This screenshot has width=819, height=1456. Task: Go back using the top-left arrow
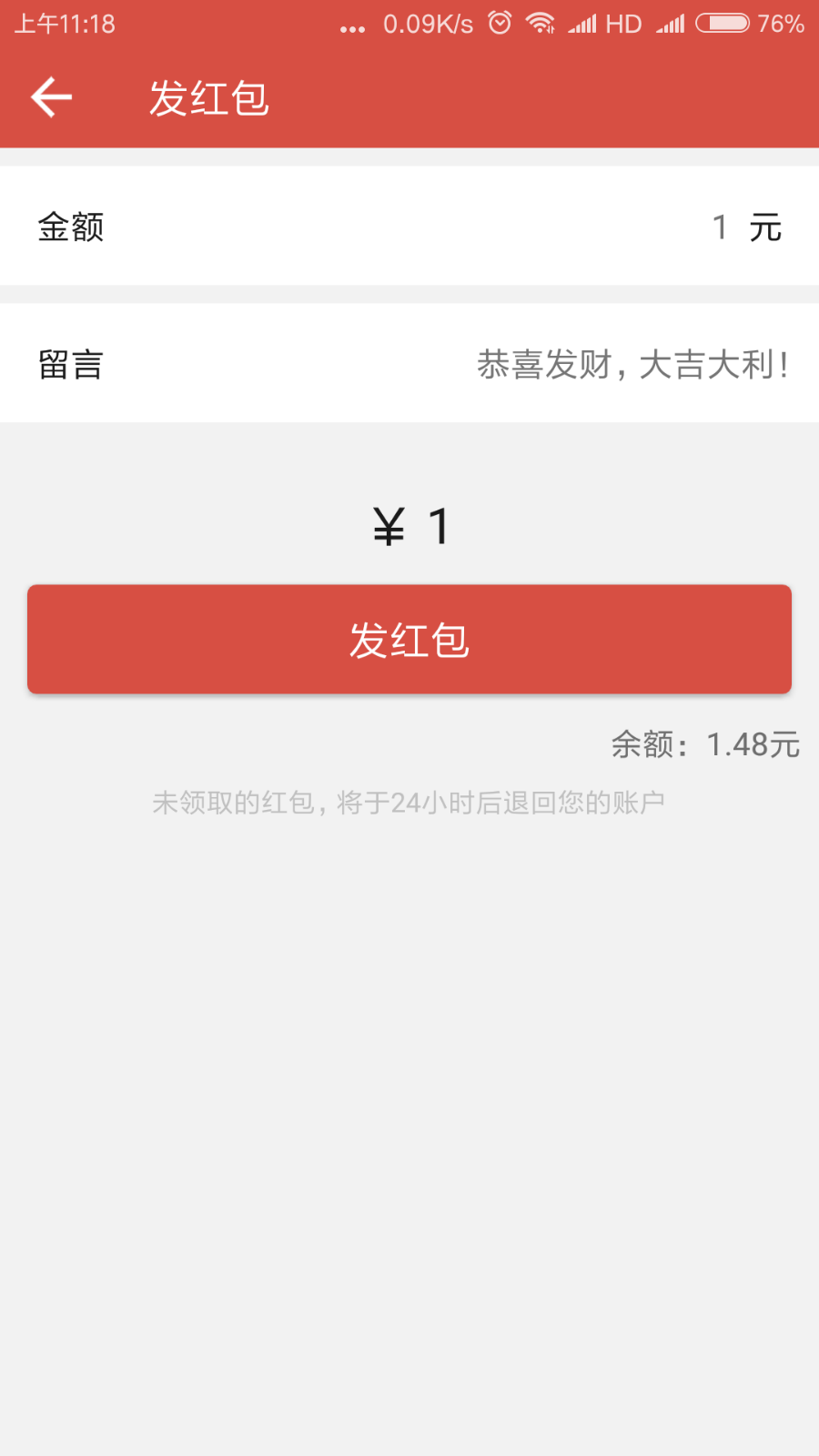[51, 97]
